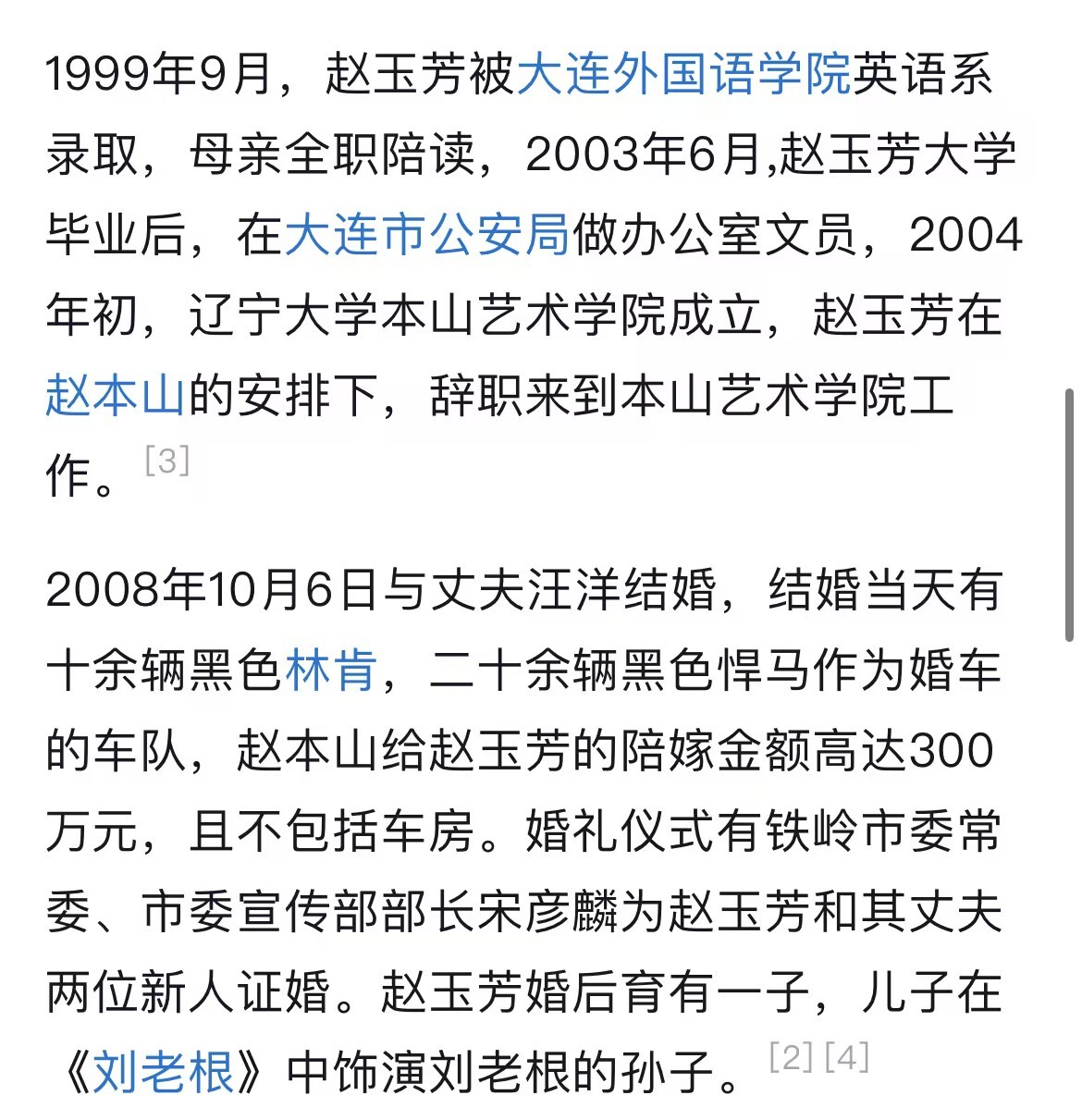Open the 大连市公安局 link
The width and height of the screenshot is (1082, 1120).
click(x=426, y=235)
